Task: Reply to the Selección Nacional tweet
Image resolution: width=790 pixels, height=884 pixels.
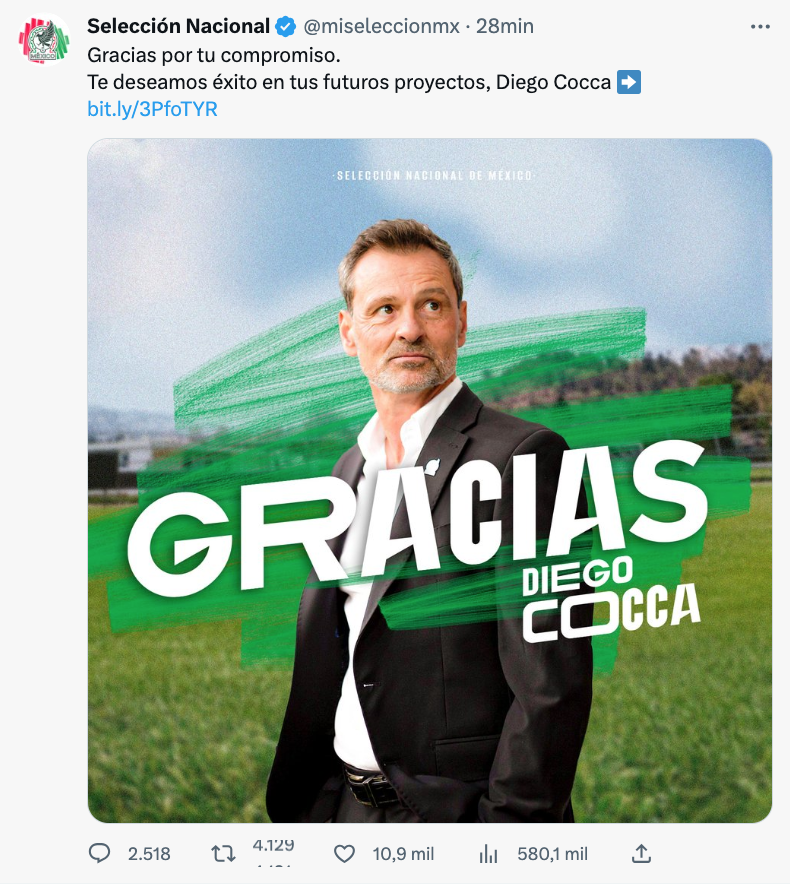Action: pos(100,853)
